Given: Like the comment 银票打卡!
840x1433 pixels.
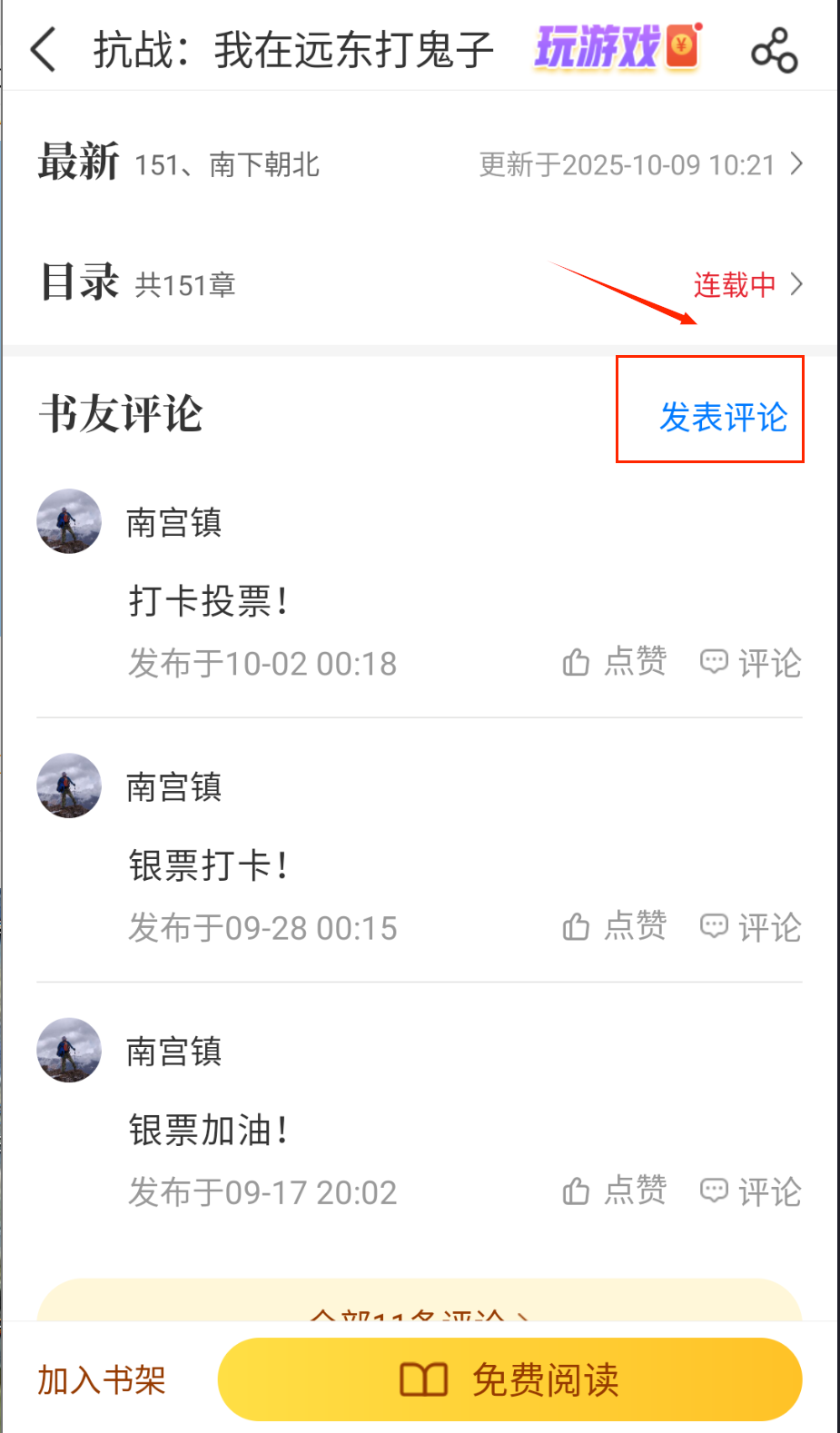Looking at the screenshot, I should point(615,926).
